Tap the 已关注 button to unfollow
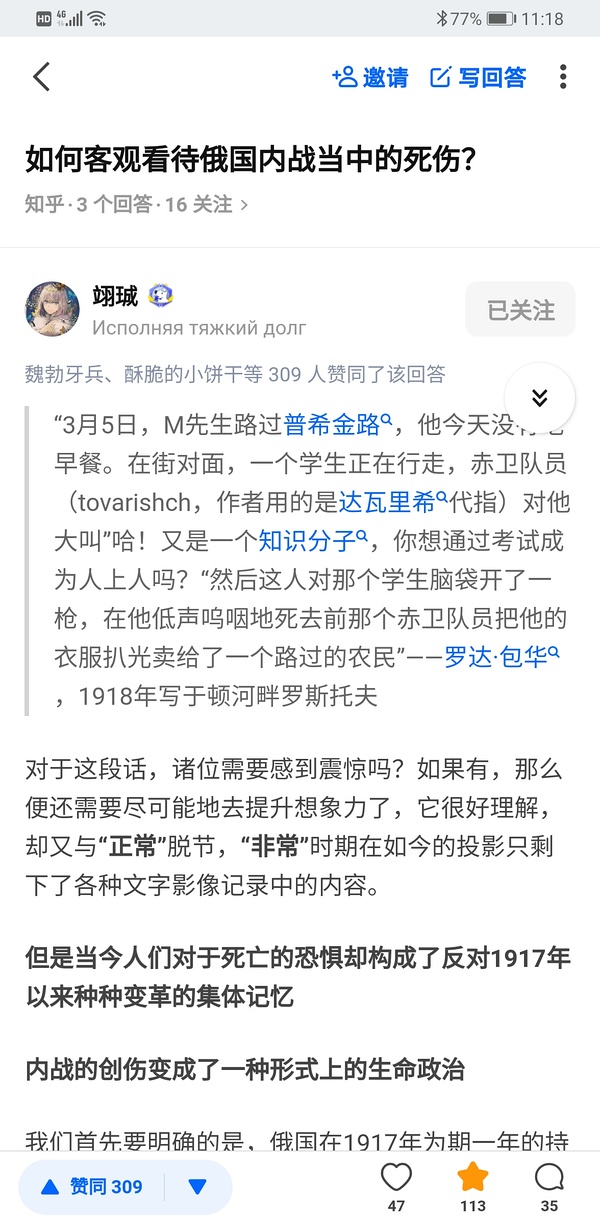The height and width of the screenshot is (1224, 600). click(x=520, y=310)
